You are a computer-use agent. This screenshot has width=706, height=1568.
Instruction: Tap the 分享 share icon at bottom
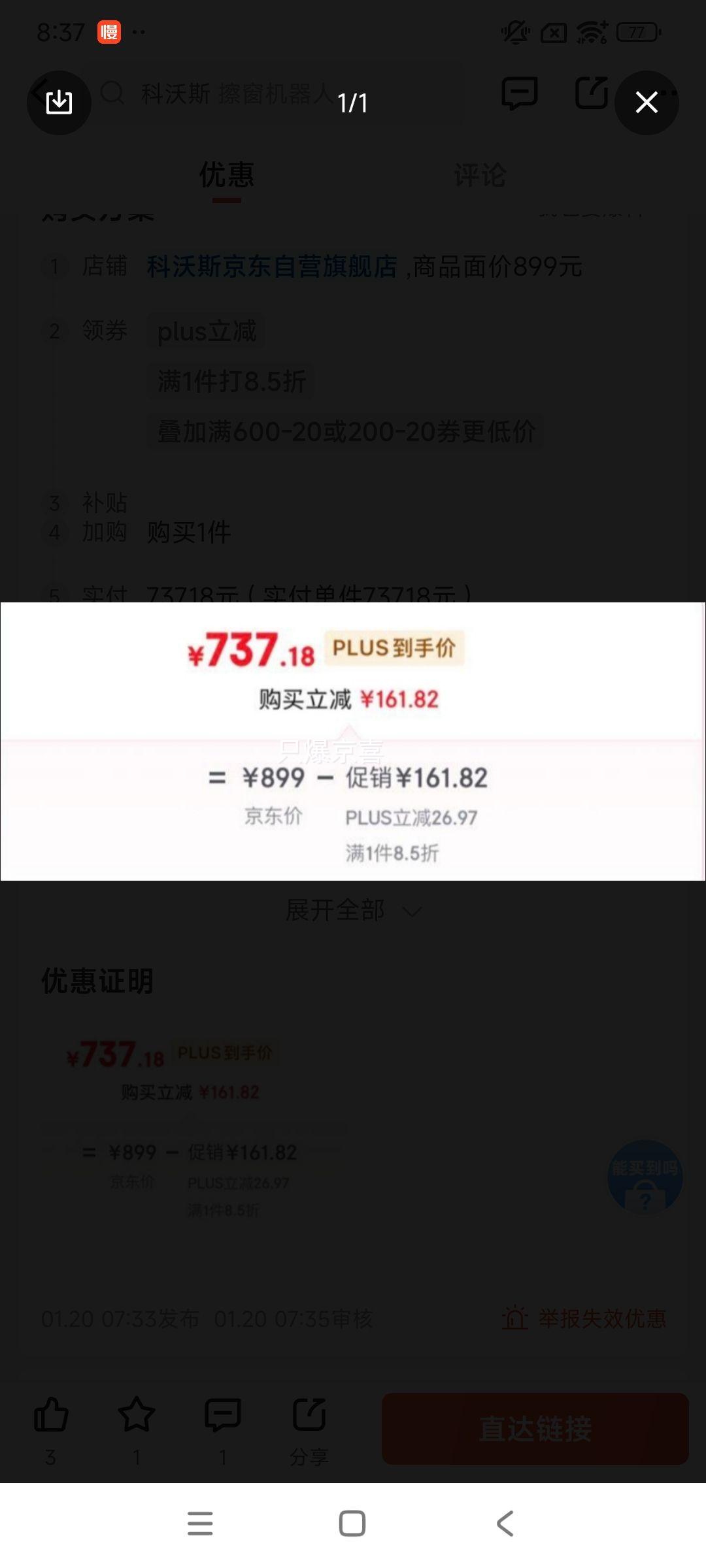point(311,1413)
